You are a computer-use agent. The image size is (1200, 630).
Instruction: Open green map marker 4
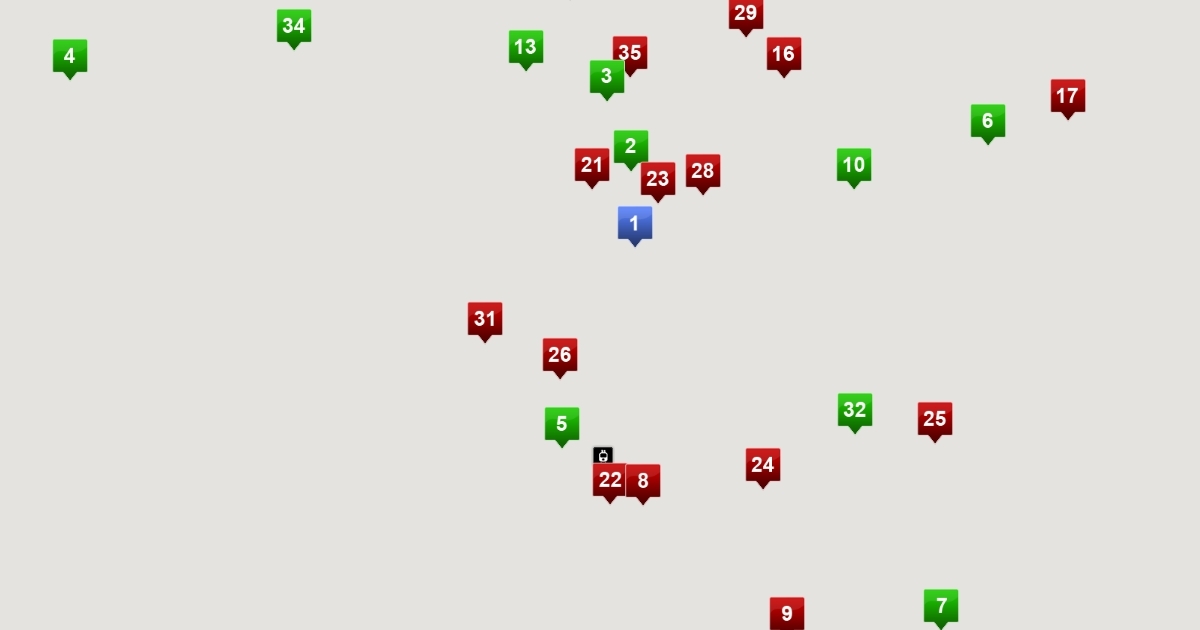point(70,57)
